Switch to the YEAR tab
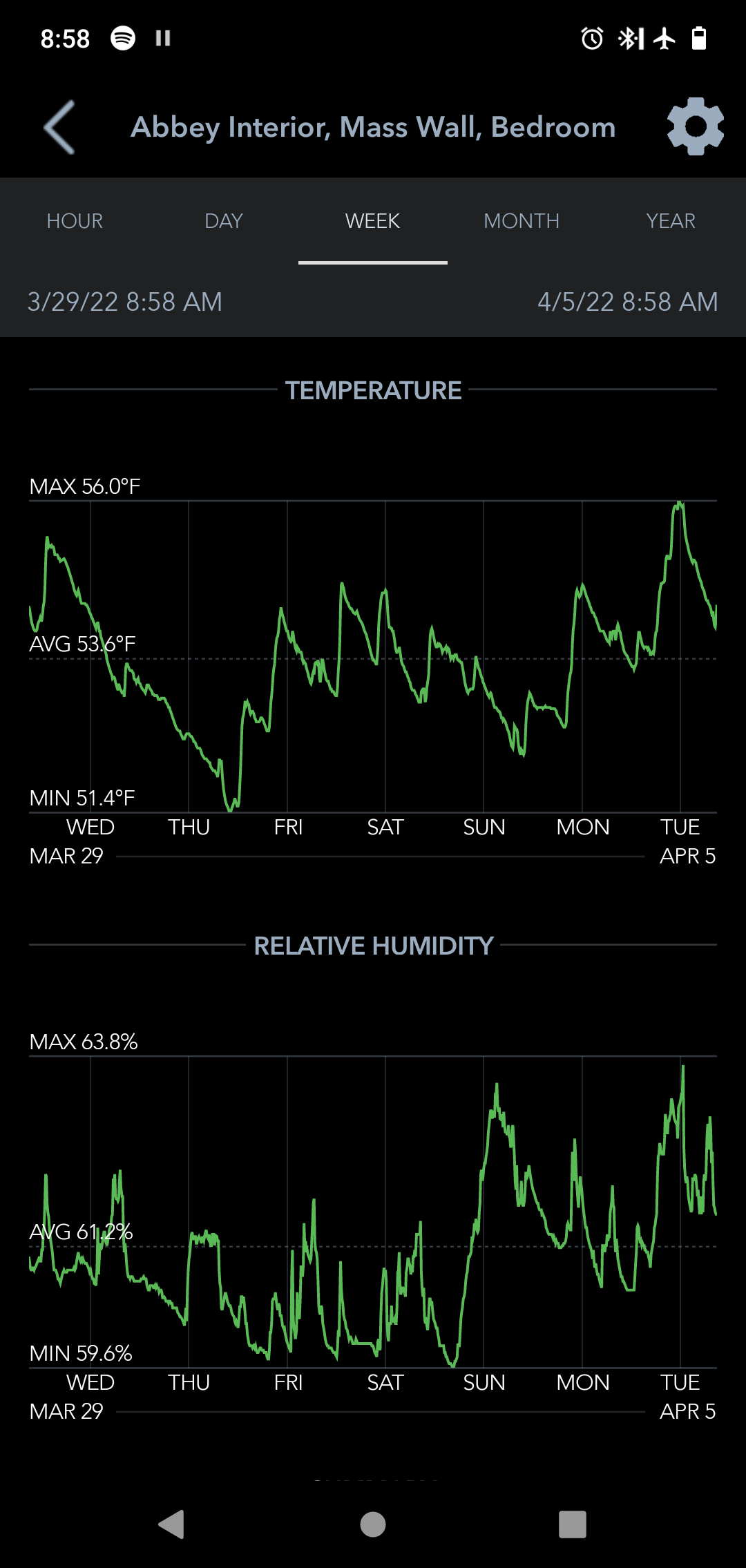The width and height of the screenshot is (746, 1568). click(x=671, y=221)
